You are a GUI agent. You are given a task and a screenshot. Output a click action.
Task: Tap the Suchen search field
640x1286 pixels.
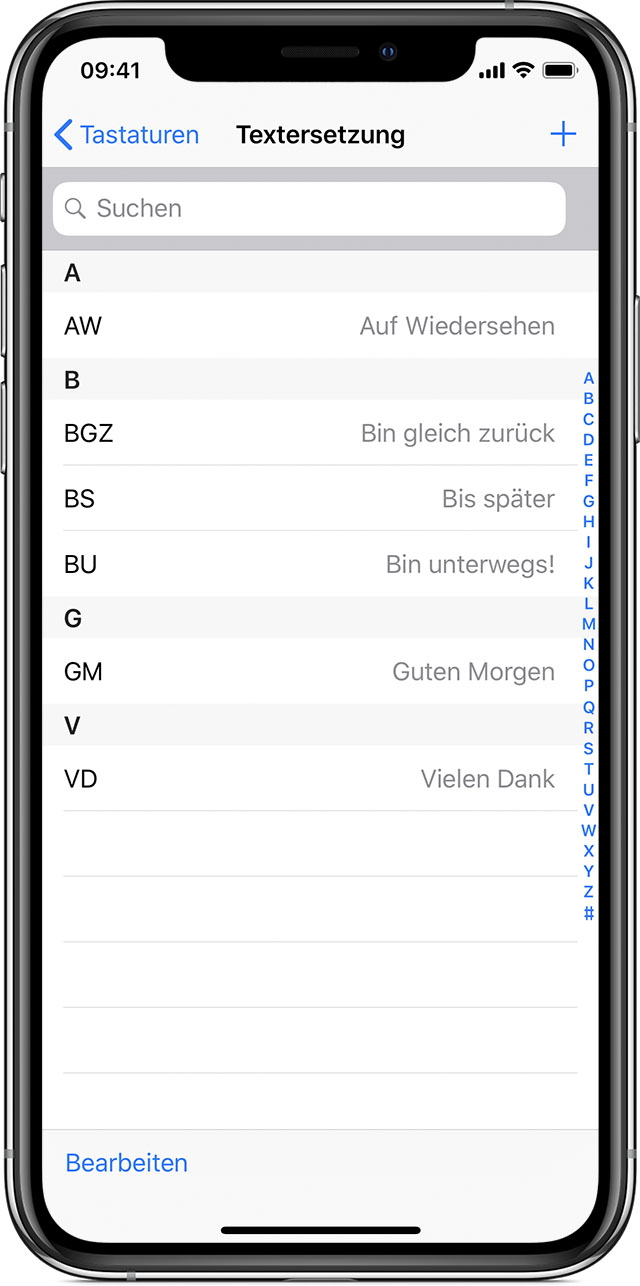(x=309, y=208)
